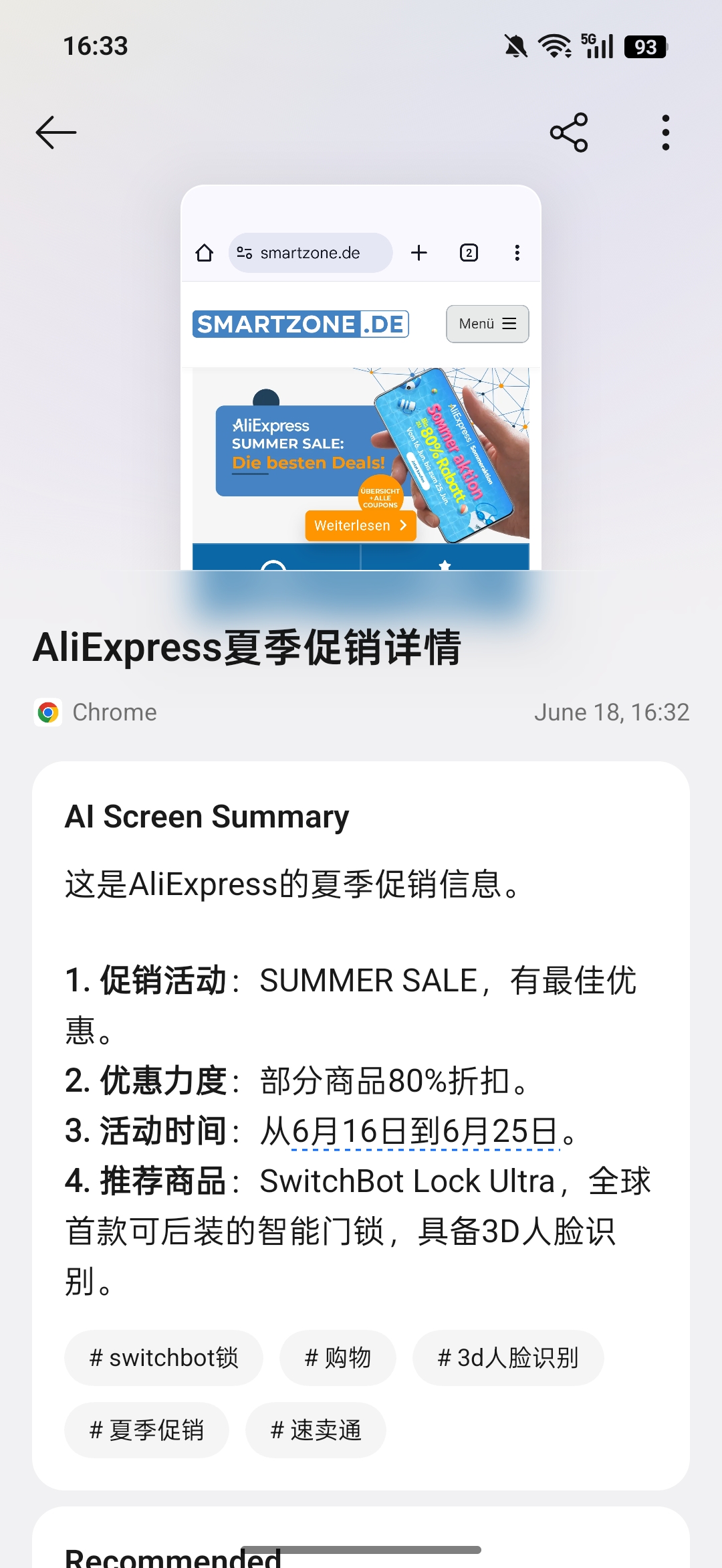Select the # 购物 tag
Screen dimensions: 722x1568
tap(338, 1358)
